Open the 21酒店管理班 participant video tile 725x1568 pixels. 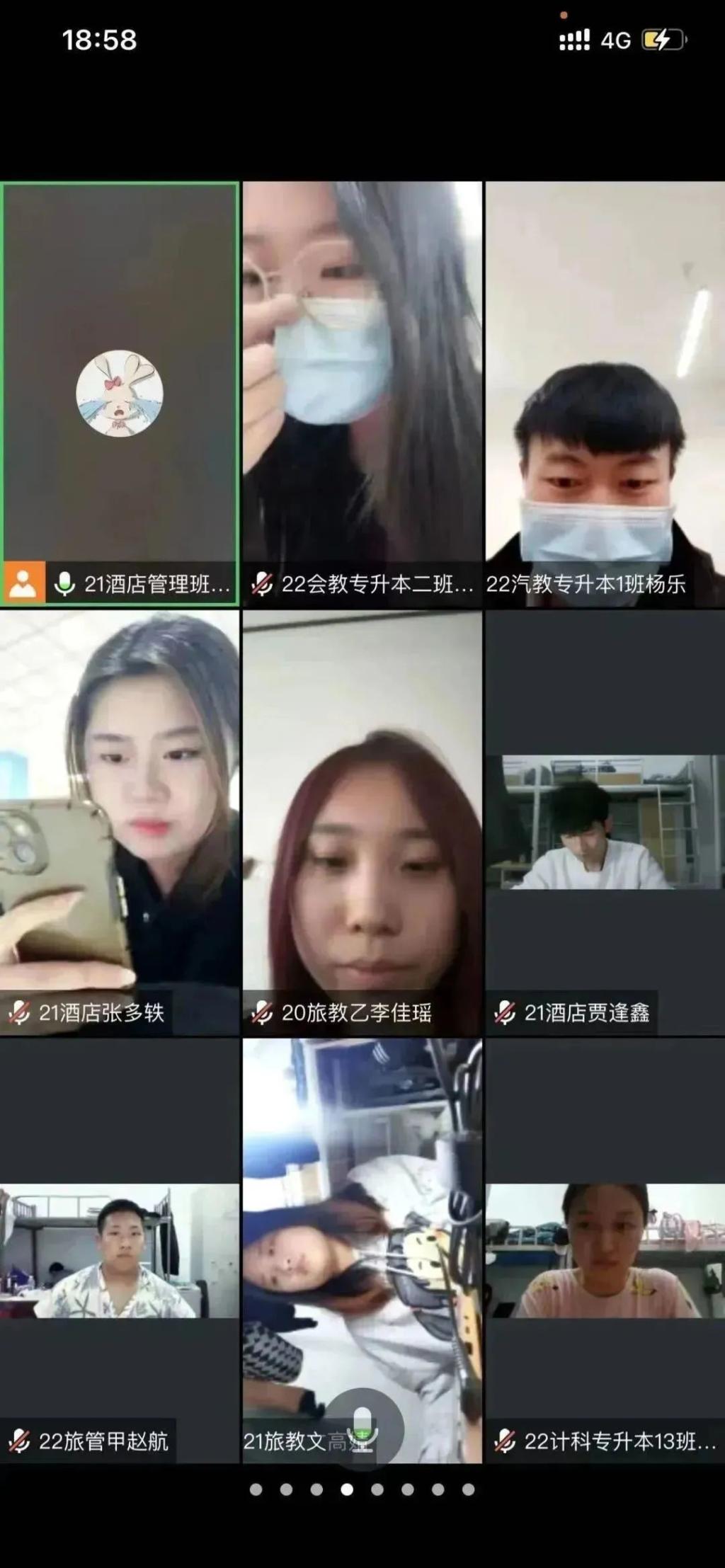click(x=120, y=394)
